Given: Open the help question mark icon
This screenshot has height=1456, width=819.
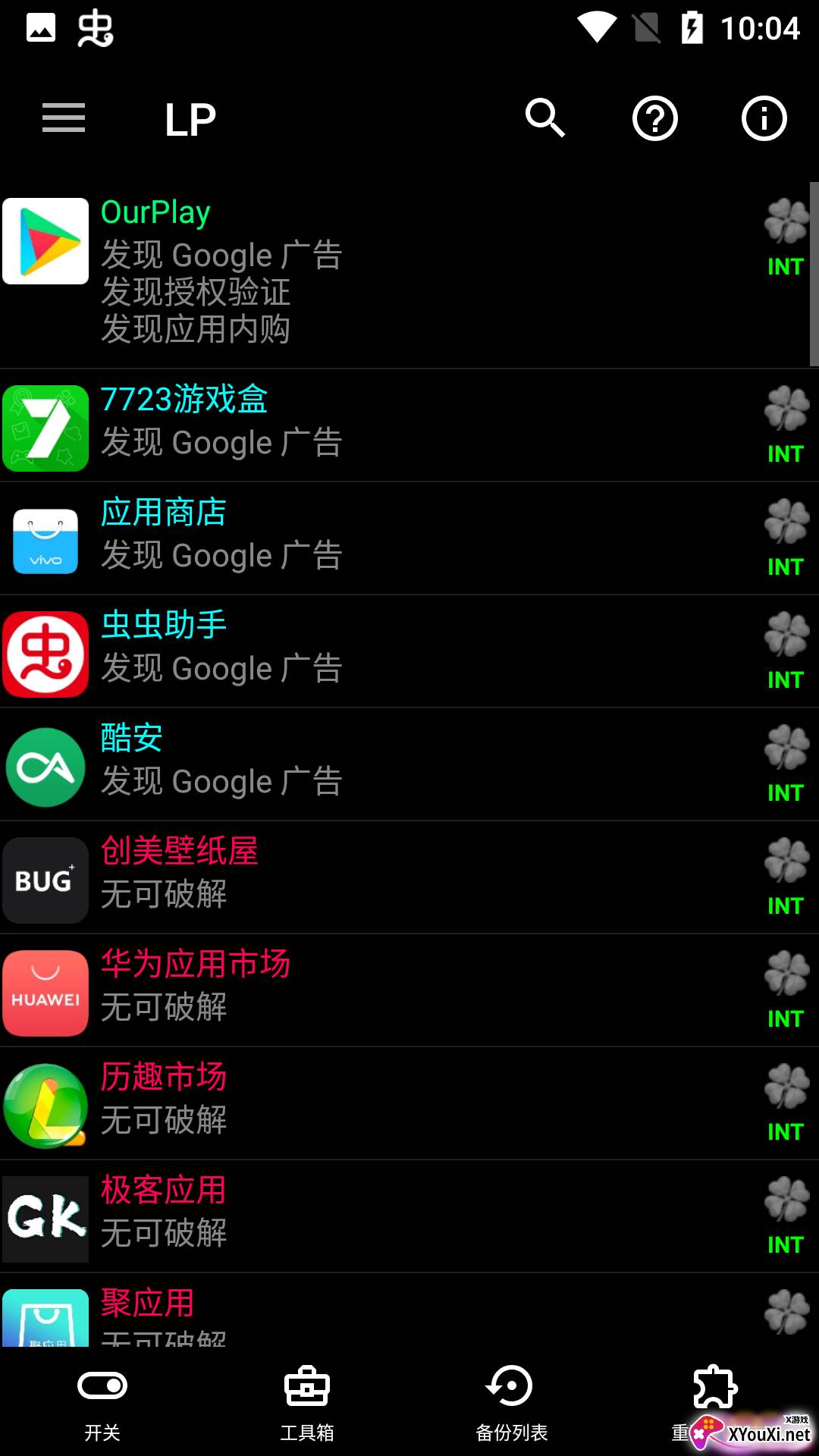Looking at the screenshot, I should point(655,118).
